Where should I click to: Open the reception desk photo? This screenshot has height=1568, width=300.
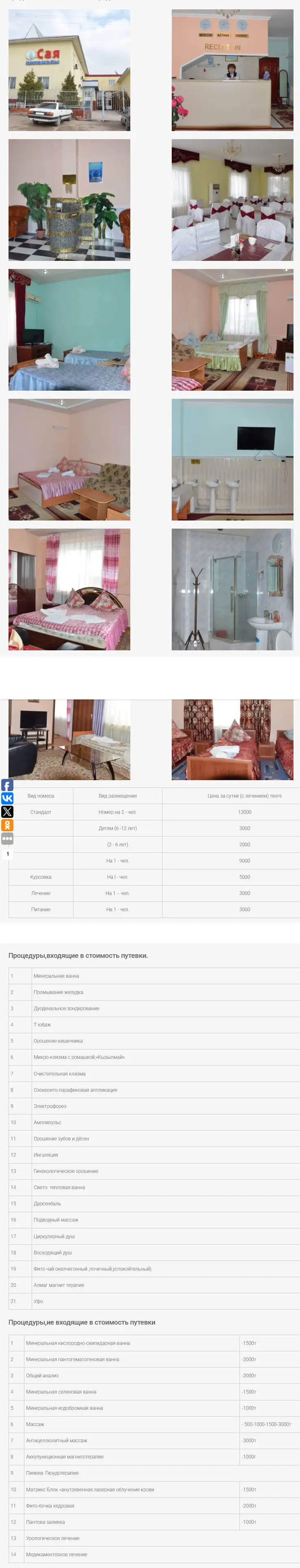pos(232,70)
